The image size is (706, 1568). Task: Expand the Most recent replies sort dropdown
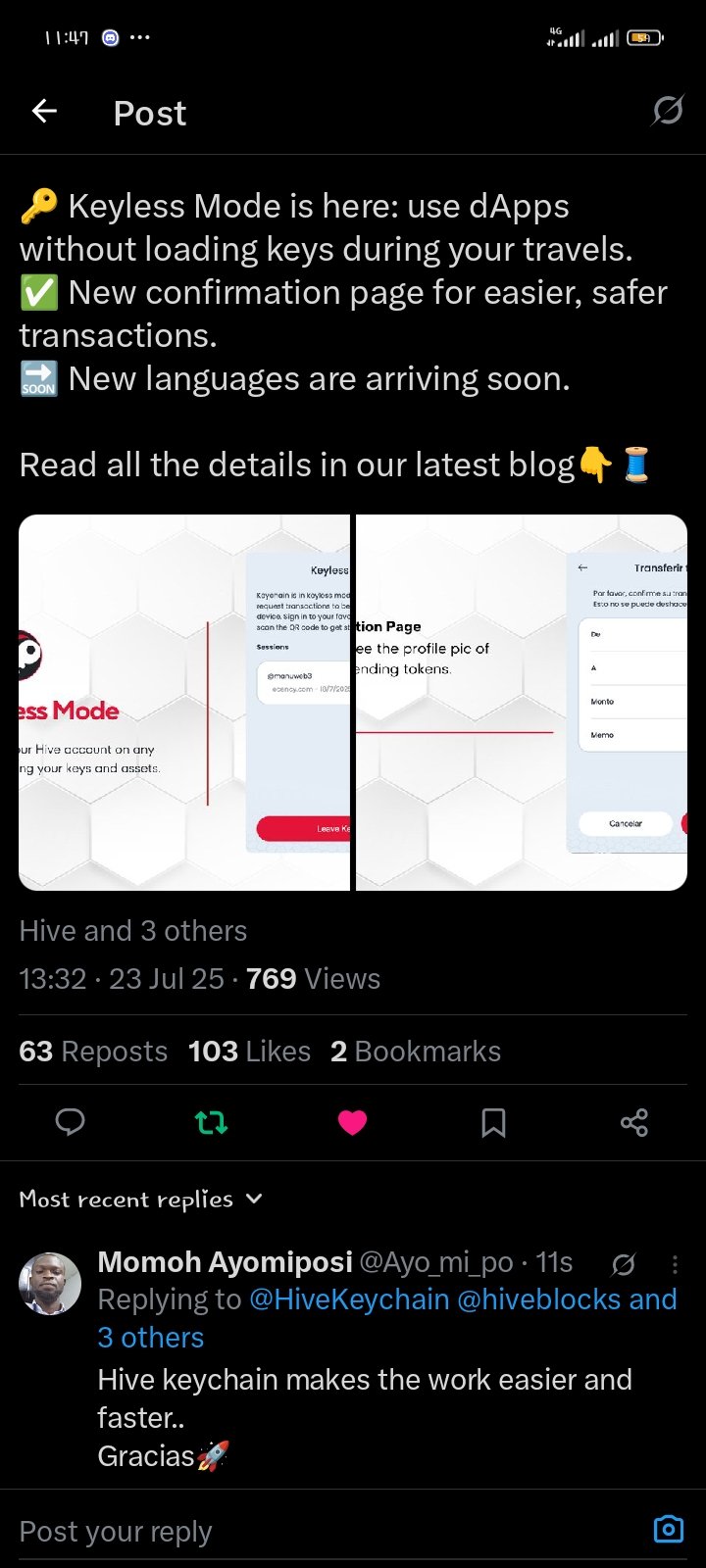(x=141, y=1200)
